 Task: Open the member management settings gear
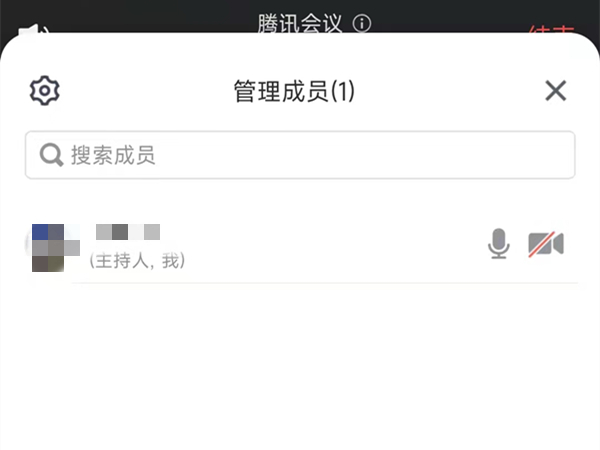click(45, 91)
